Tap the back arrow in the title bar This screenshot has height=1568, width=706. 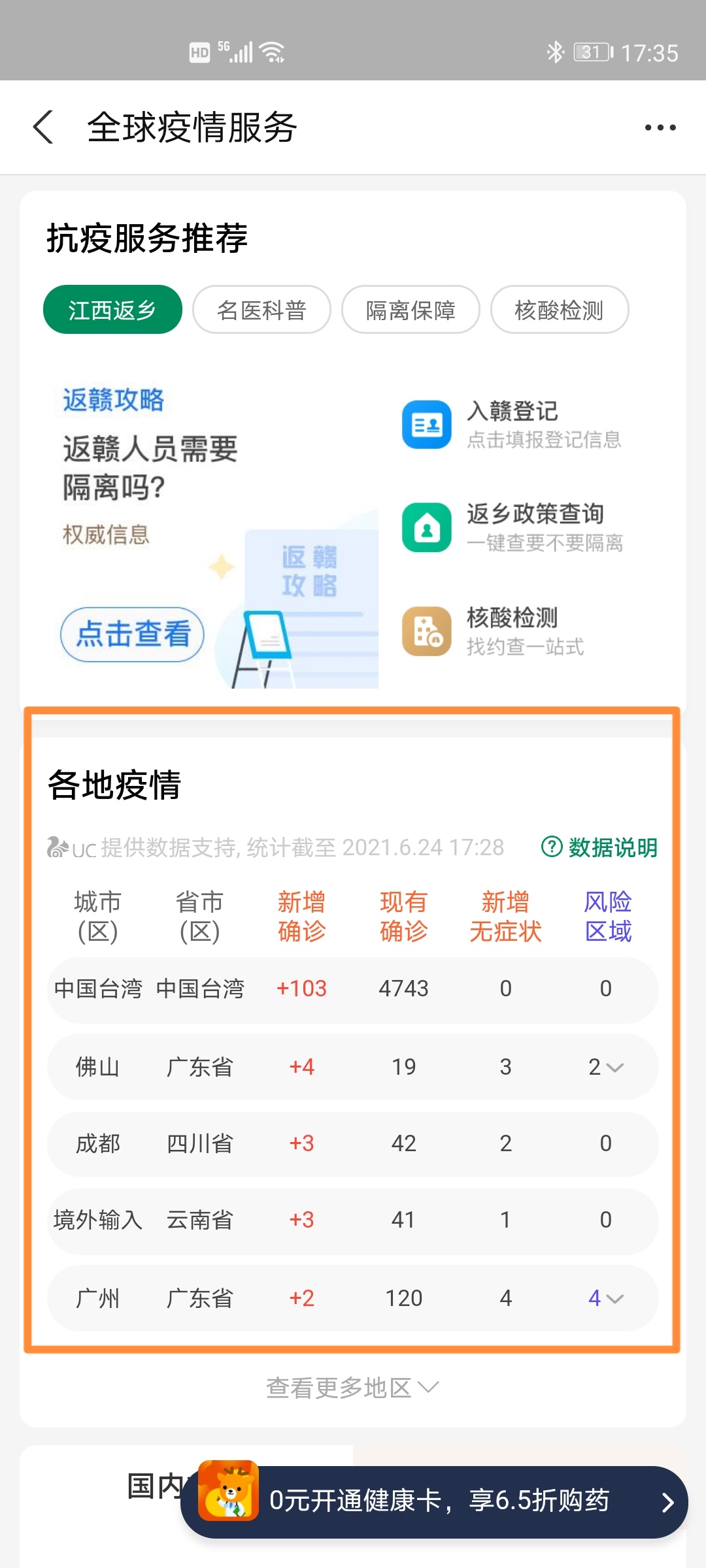[x=43, y=127]
